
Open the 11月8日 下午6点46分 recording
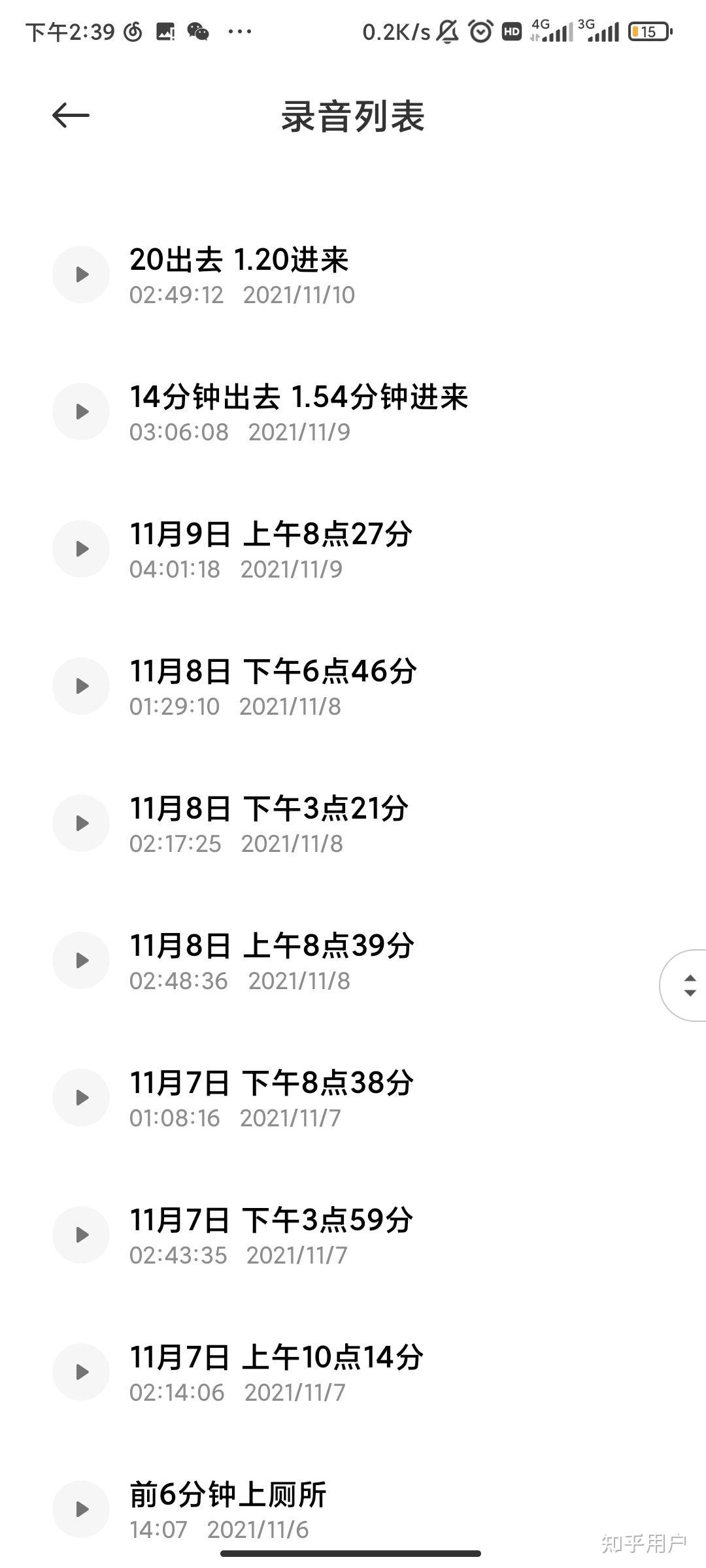pyautogui.click(x=272, y=686)
